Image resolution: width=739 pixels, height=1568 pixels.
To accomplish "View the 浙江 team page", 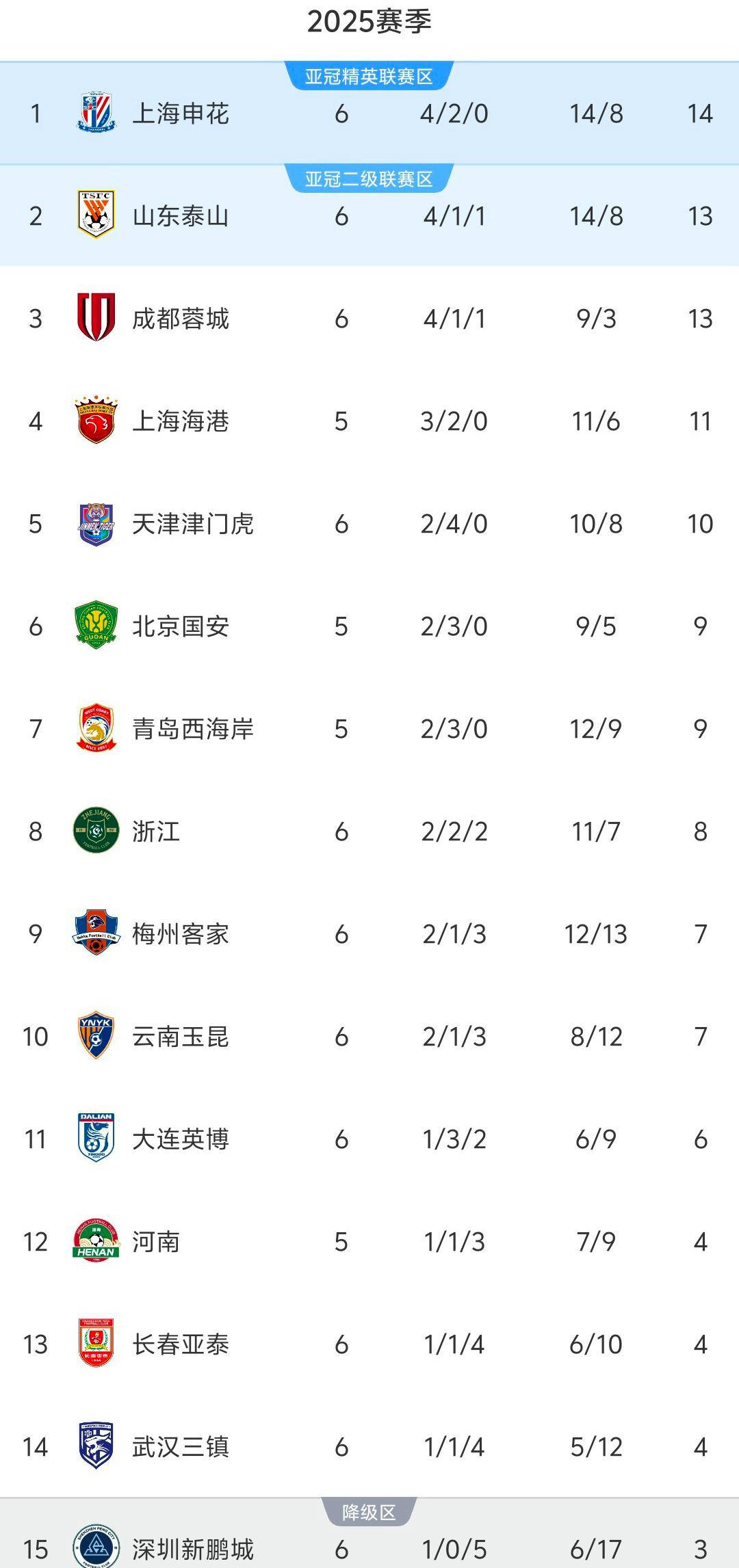I will (x=369, y=832).
